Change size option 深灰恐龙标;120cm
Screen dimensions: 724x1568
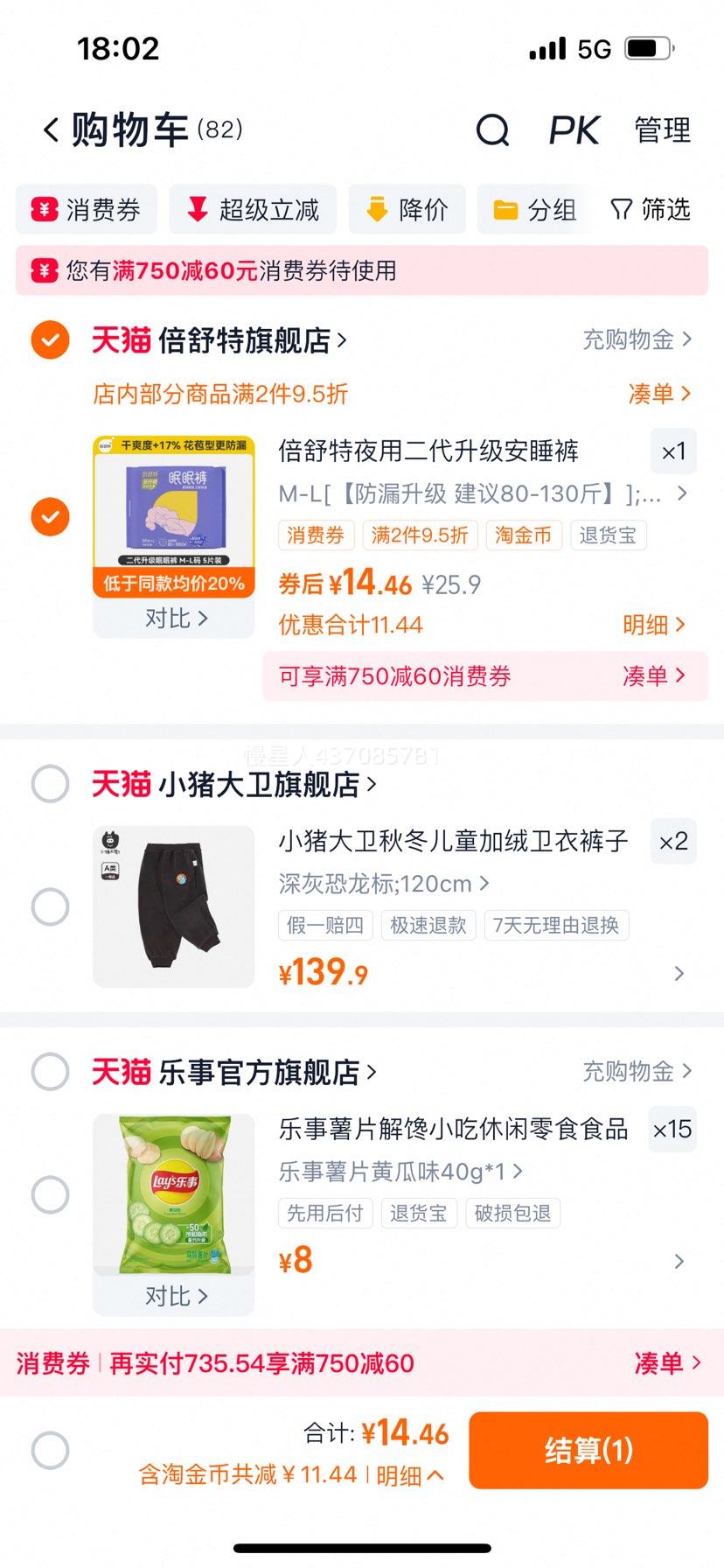(x=383, y=884)
